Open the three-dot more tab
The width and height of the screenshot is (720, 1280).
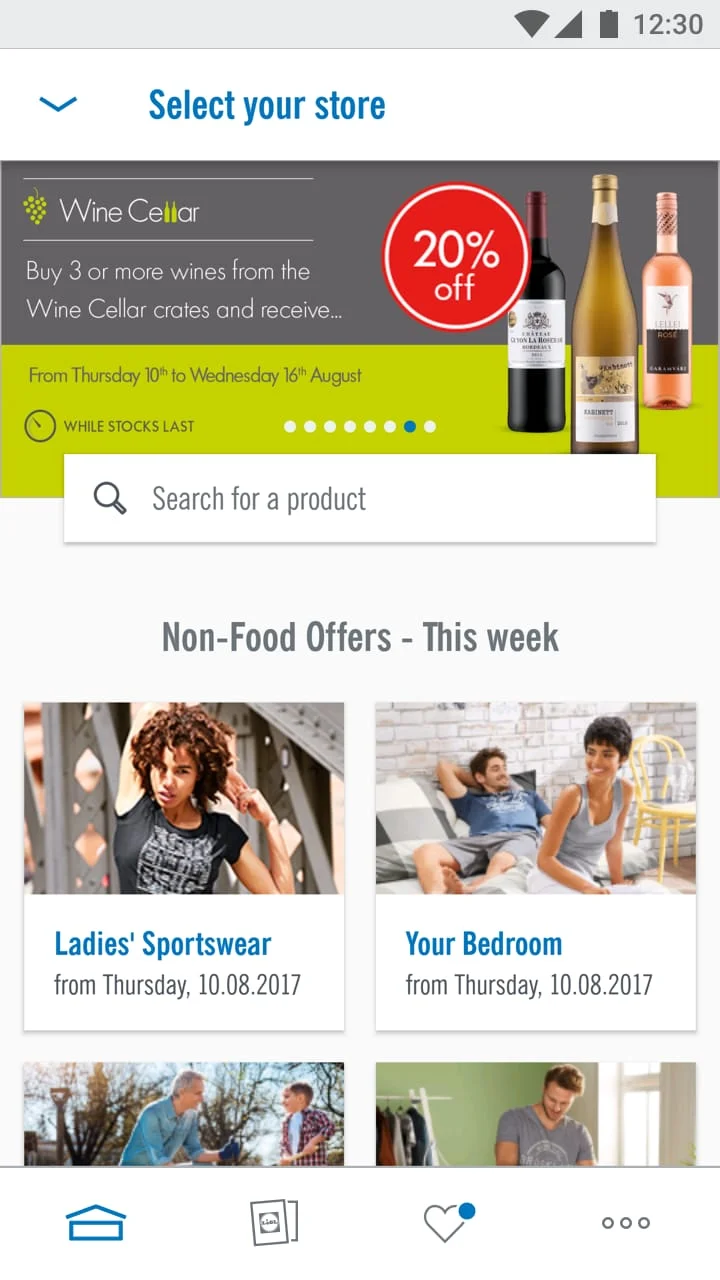click(x=626, y=1222)
